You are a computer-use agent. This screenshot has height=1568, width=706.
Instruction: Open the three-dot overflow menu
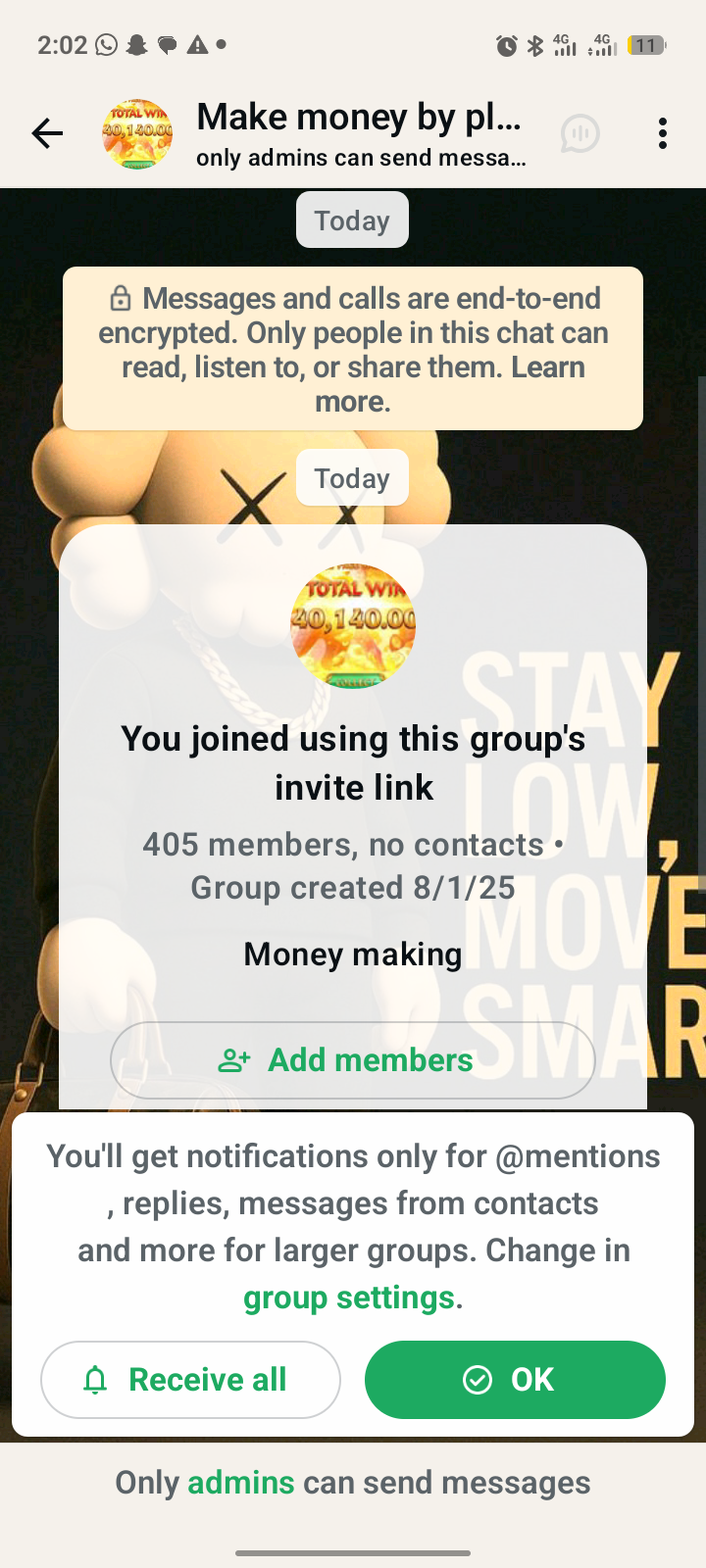pos(663,133)
